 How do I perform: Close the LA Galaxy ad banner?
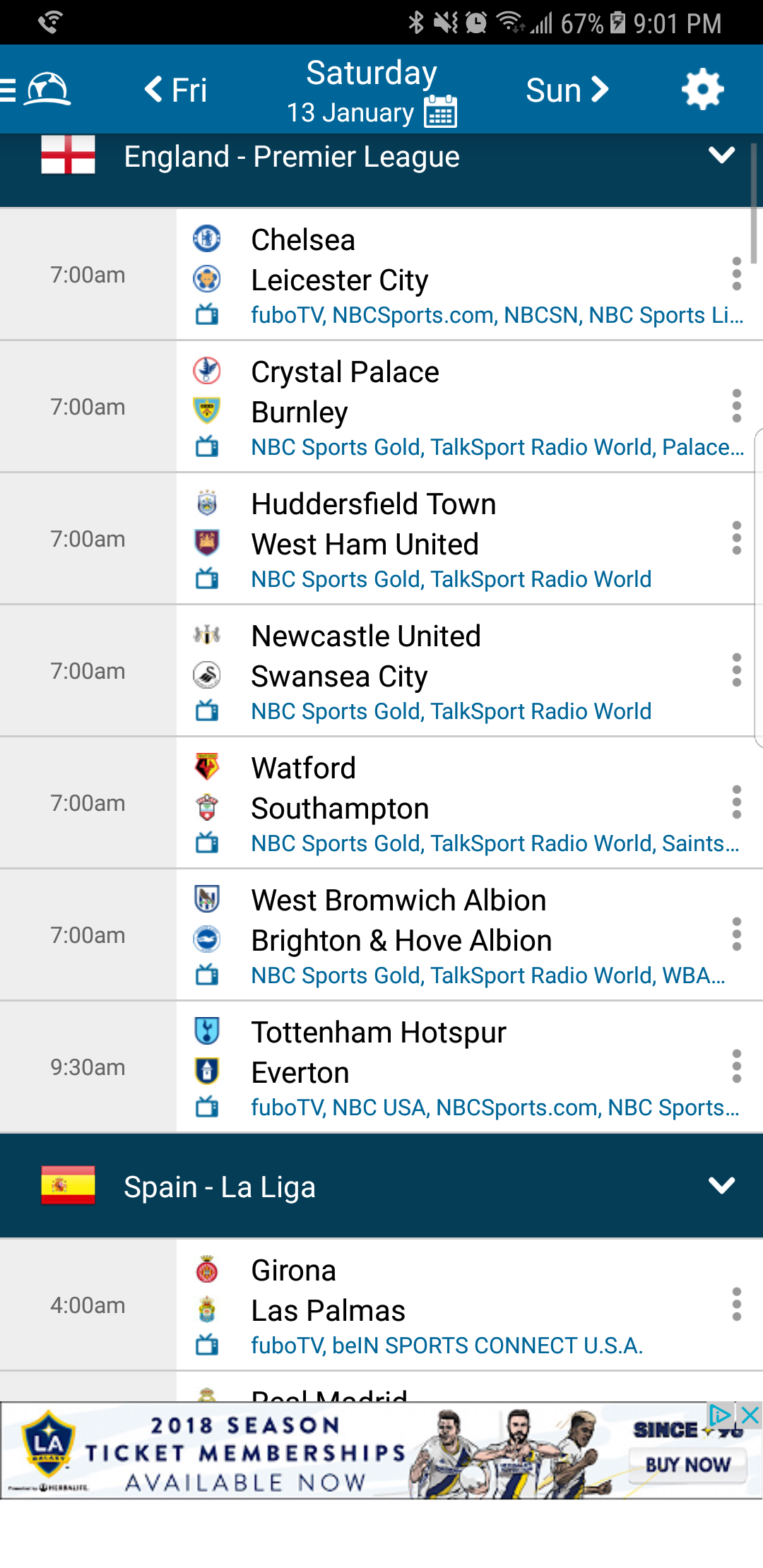point(750,1415)
